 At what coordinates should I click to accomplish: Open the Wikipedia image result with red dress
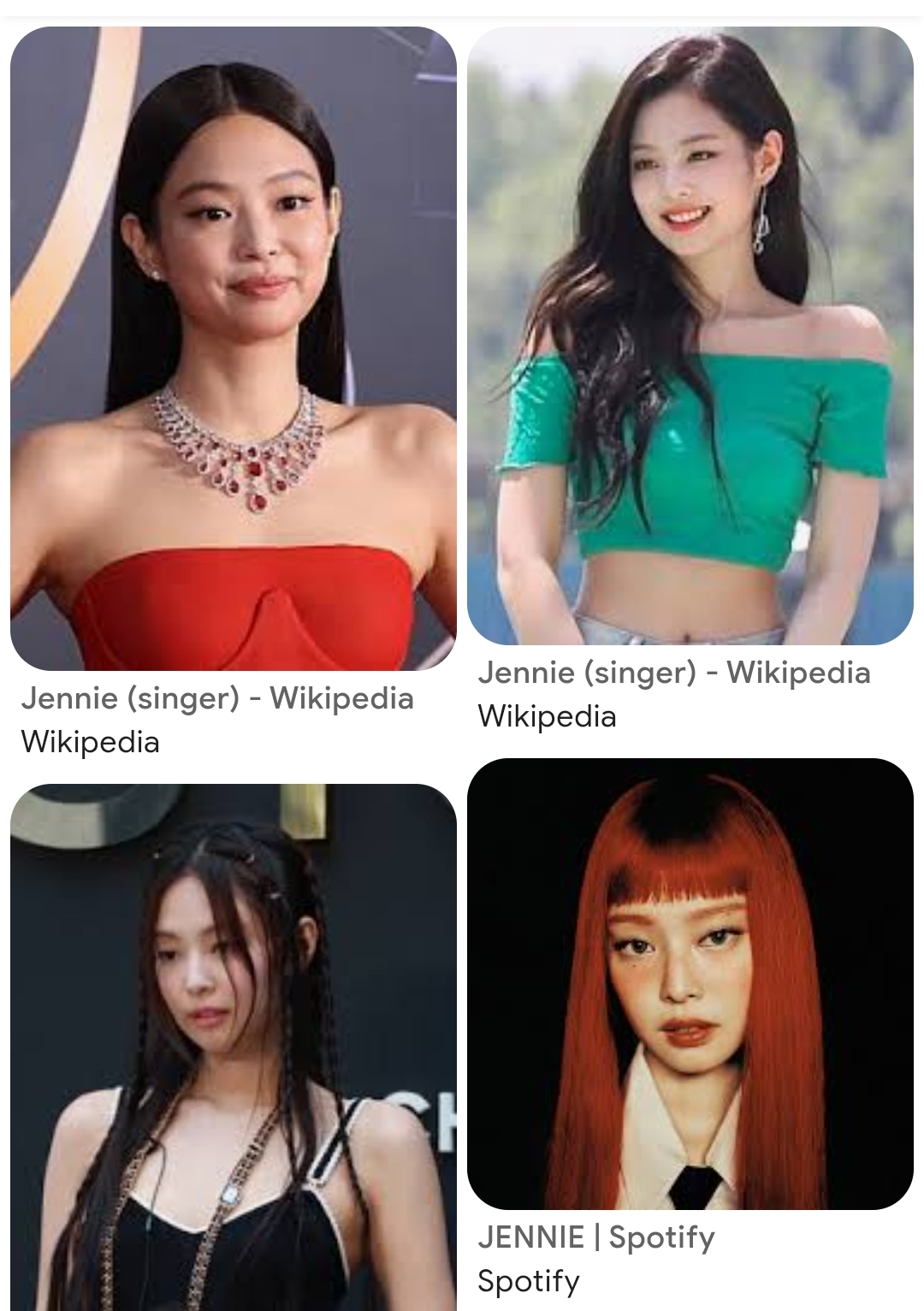coord(233,348)
